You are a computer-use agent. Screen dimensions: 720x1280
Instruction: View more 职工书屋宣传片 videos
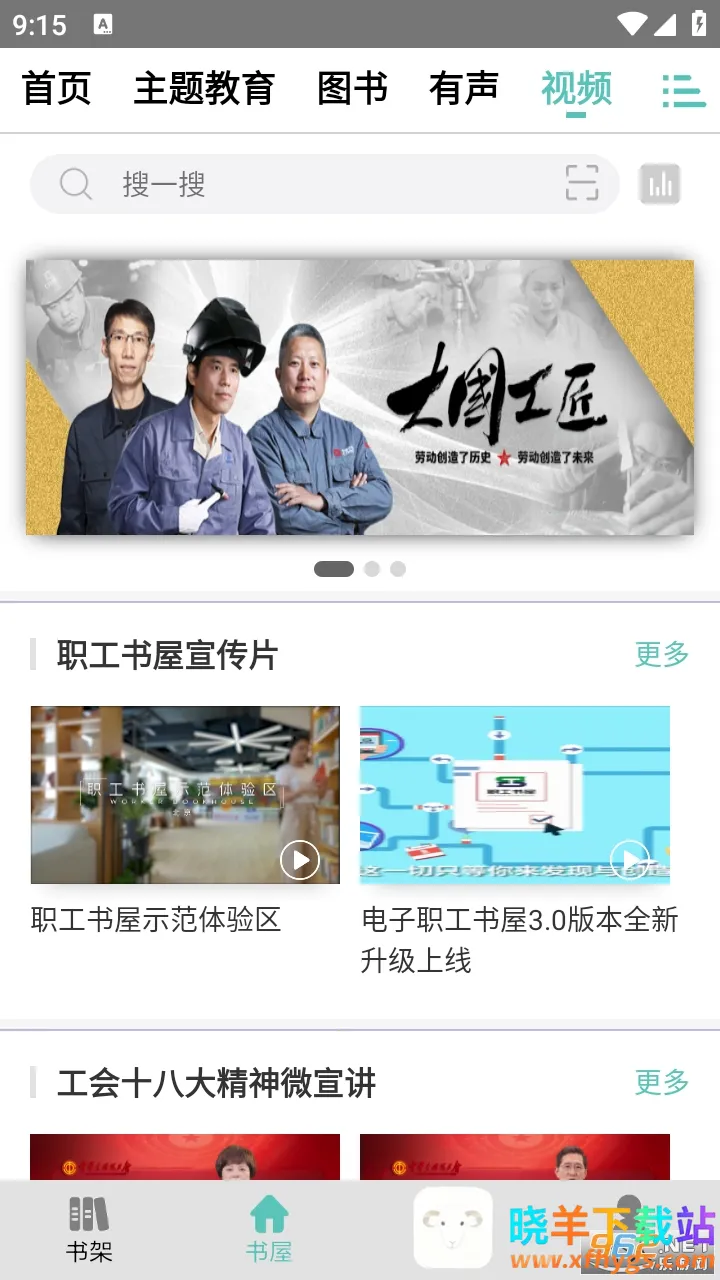tap(662, 655)
